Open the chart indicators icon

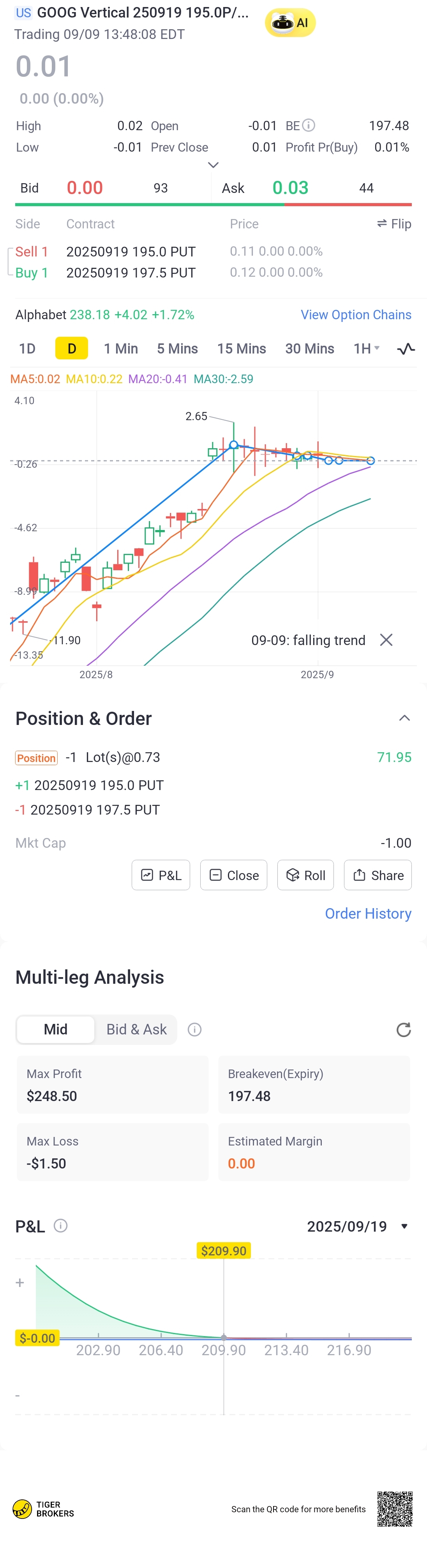pos(406,349)
